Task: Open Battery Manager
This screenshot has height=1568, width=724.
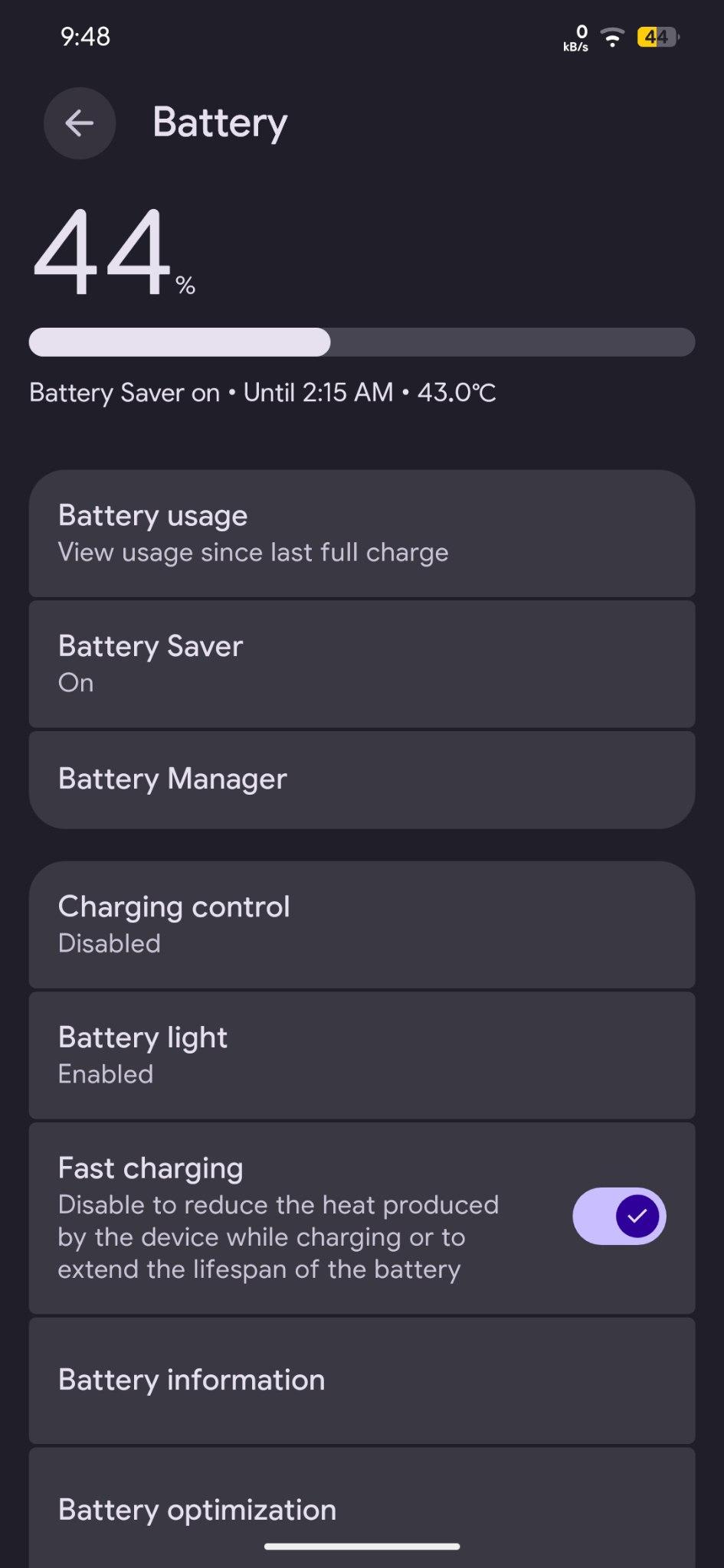Action: point(362,779)
